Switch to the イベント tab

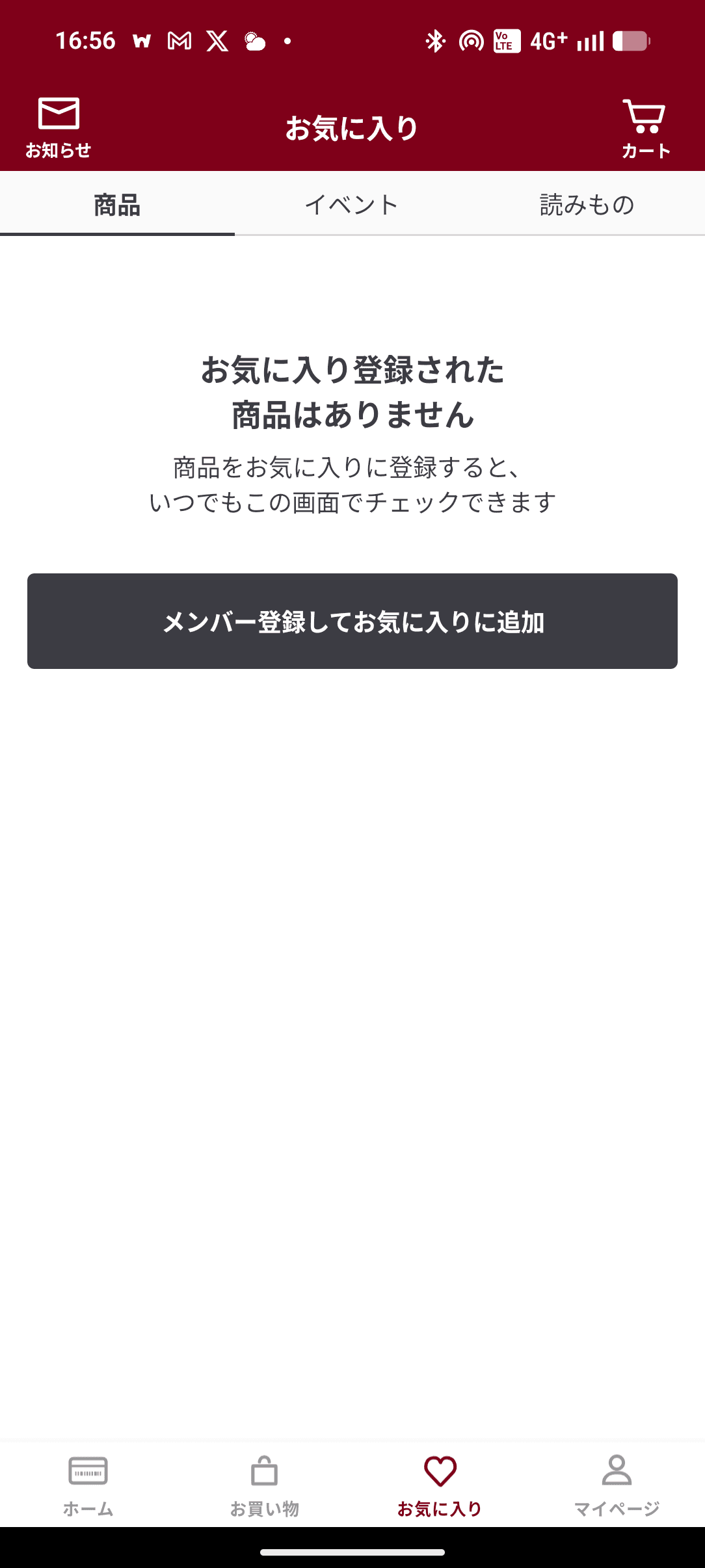[x=352, y=205]
